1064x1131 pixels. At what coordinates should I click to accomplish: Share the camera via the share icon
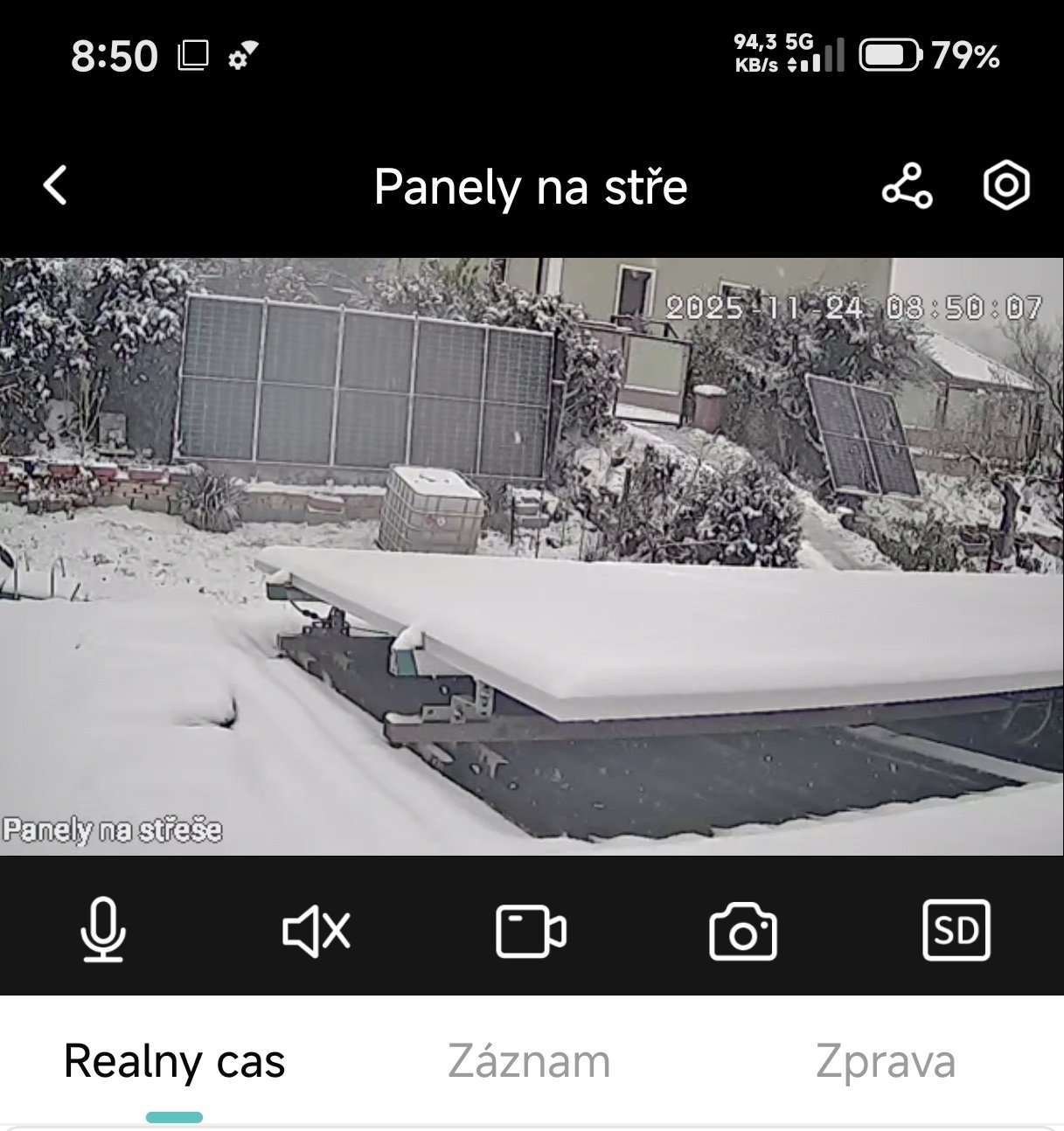click(907, 186)
